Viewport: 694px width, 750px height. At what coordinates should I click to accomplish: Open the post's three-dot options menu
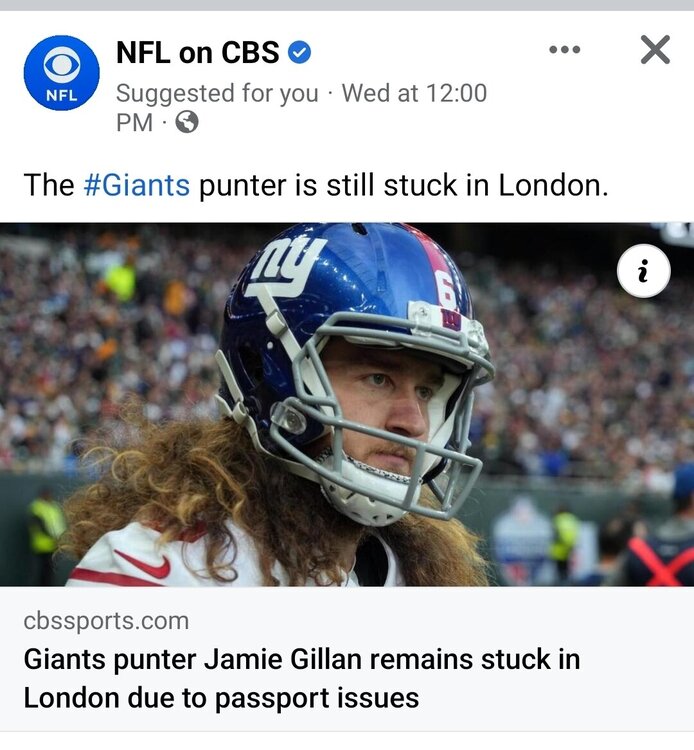click(564, 50)
